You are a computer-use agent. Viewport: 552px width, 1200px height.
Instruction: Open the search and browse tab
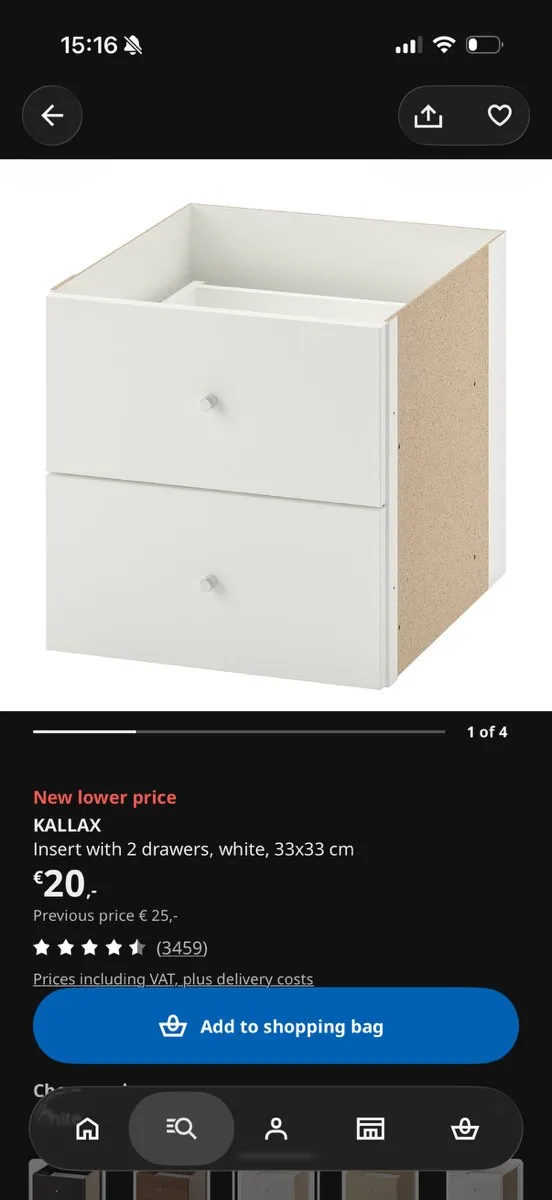[182, 1128]
